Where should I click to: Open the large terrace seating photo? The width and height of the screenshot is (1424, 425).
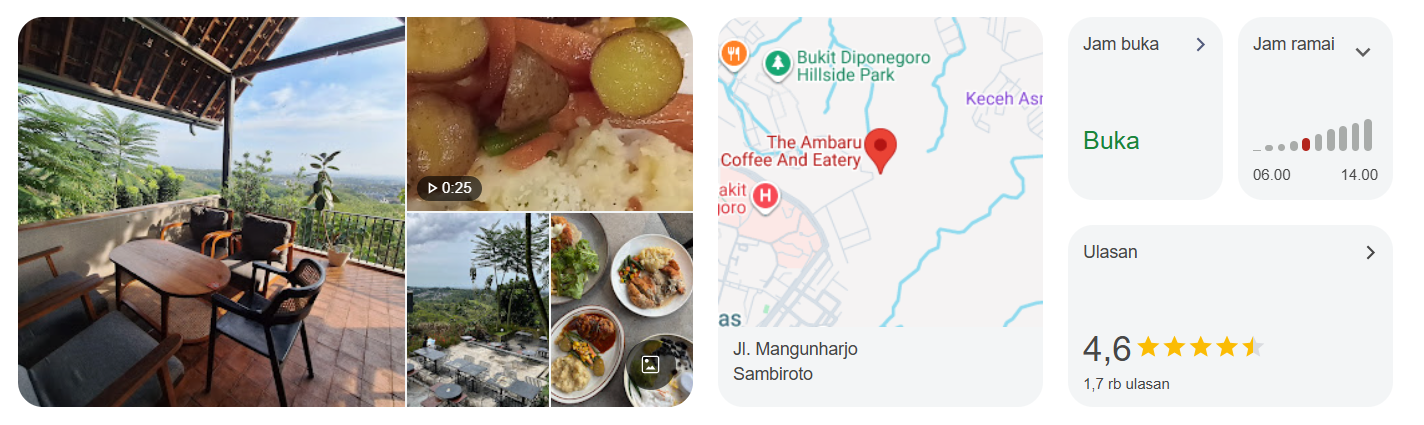point(212,212)
